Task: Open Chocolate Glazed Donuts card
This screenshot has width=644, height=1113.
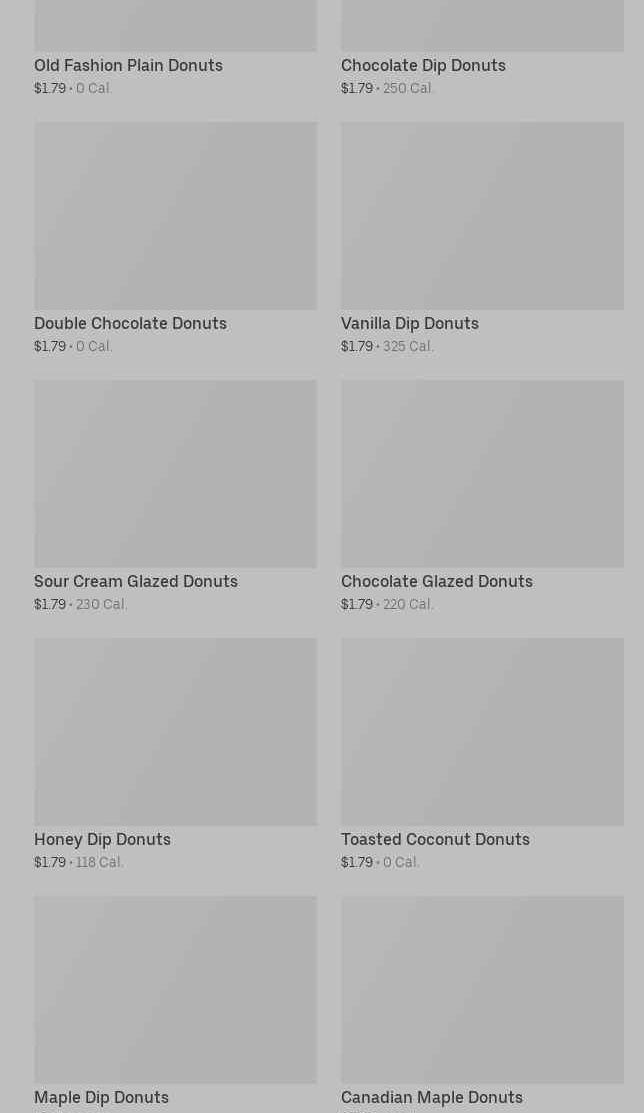Action: click(x=482, y=496)
